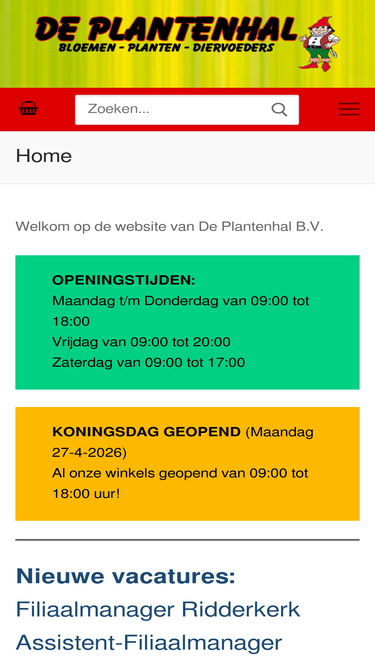Open the Assistent-Filiaalmanager vacancy link
The width and height of the screenshot is (375, 667).
149,643
